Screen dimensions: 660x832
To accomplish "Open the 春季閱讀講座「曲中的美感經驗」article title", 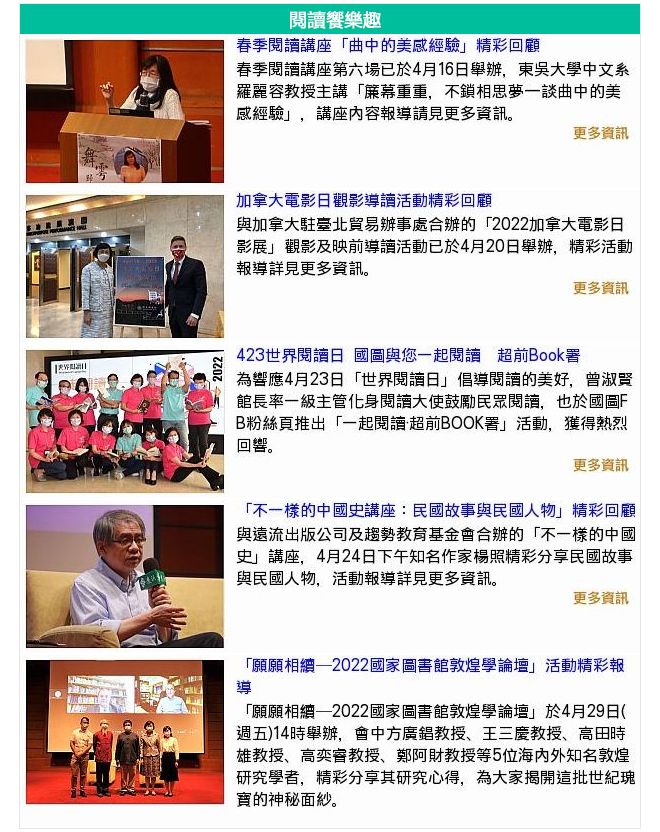I will pos(387,45).
